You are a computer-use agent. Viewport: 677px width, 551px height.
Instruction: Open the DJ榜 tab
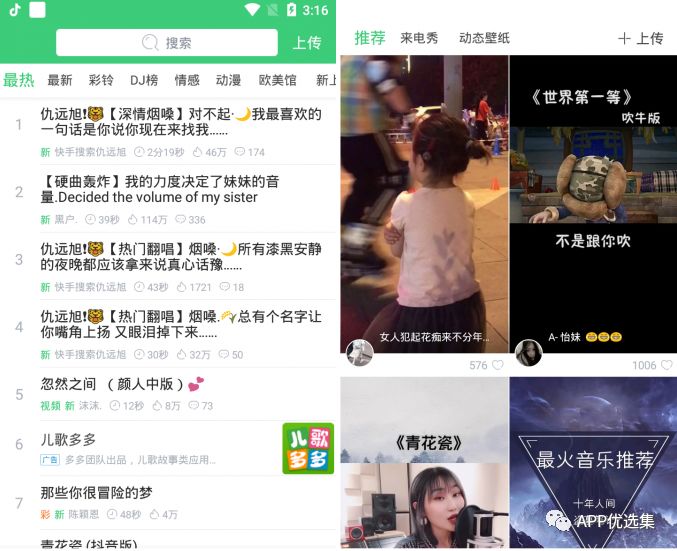144,81
